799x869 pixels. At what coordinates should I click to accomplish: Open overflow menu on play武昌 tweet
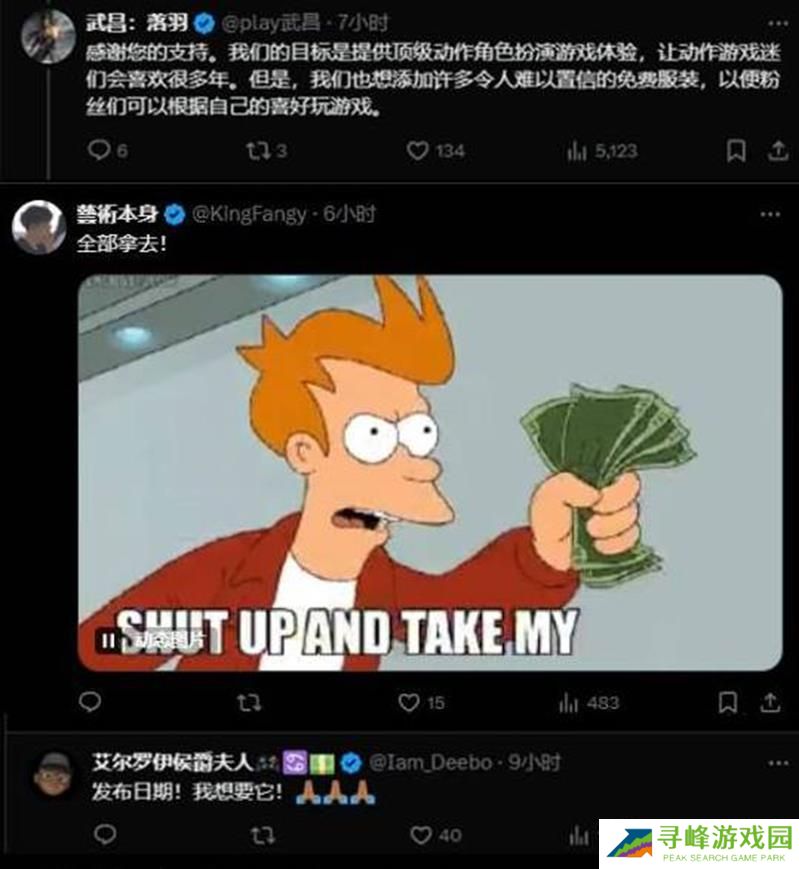(x=768, y=22)
